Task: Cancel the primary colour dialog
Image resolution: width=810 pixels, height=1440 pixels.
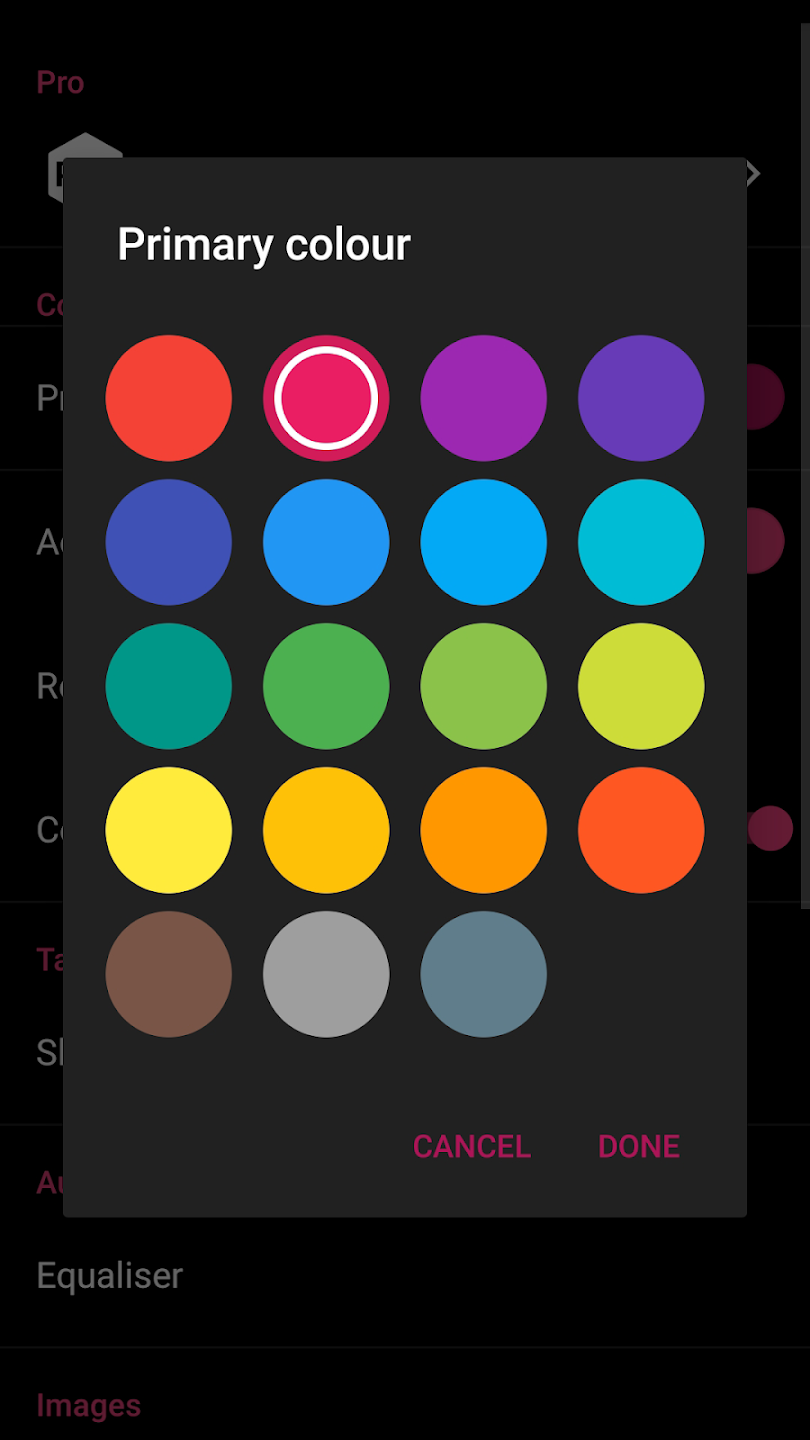Action: pos(472,1146)
